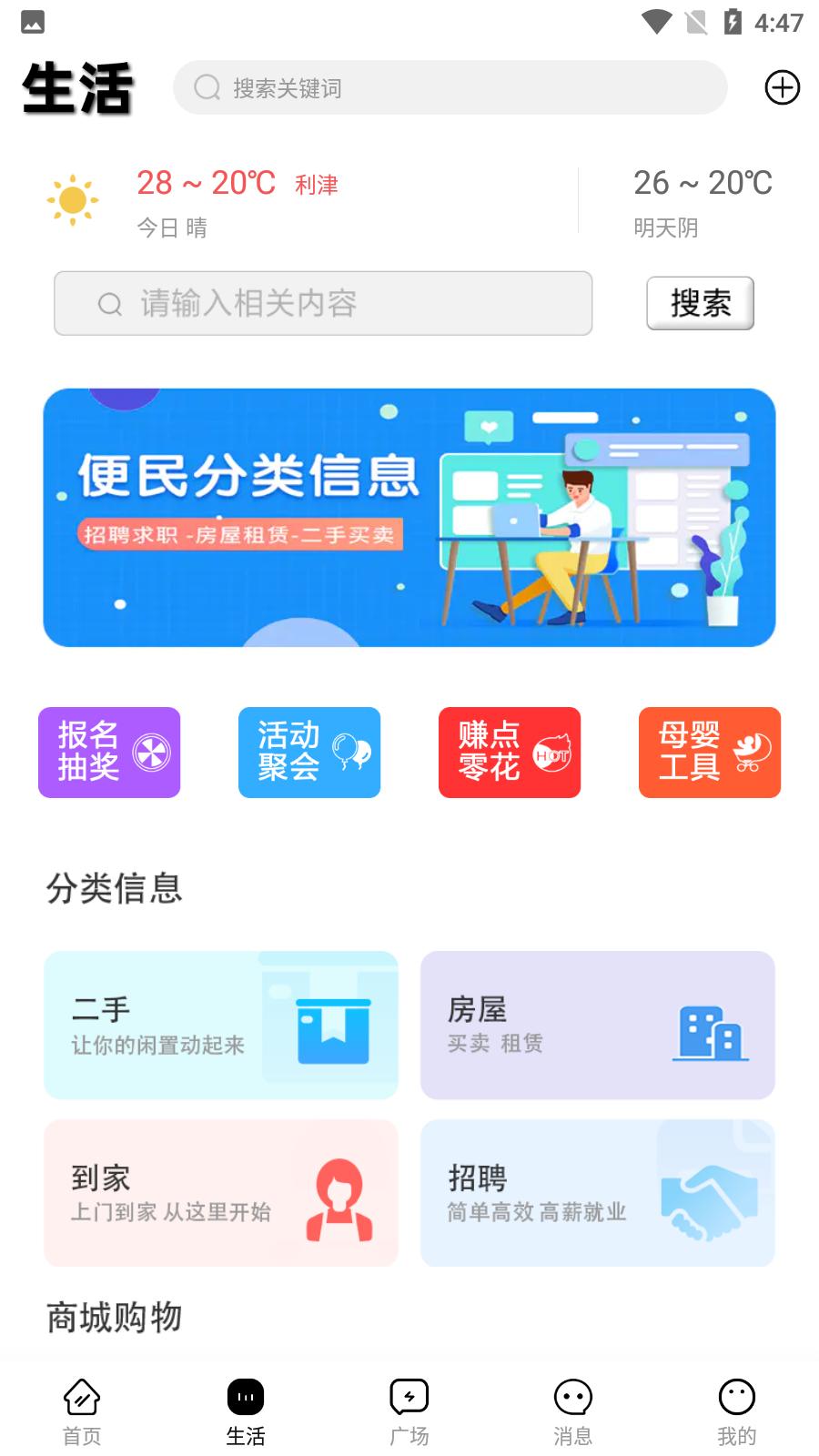Viewport: 819px width, 1456px height.
Task: Tap the 母婴工具 mother-baby tools icon
Action: (710, 753)
